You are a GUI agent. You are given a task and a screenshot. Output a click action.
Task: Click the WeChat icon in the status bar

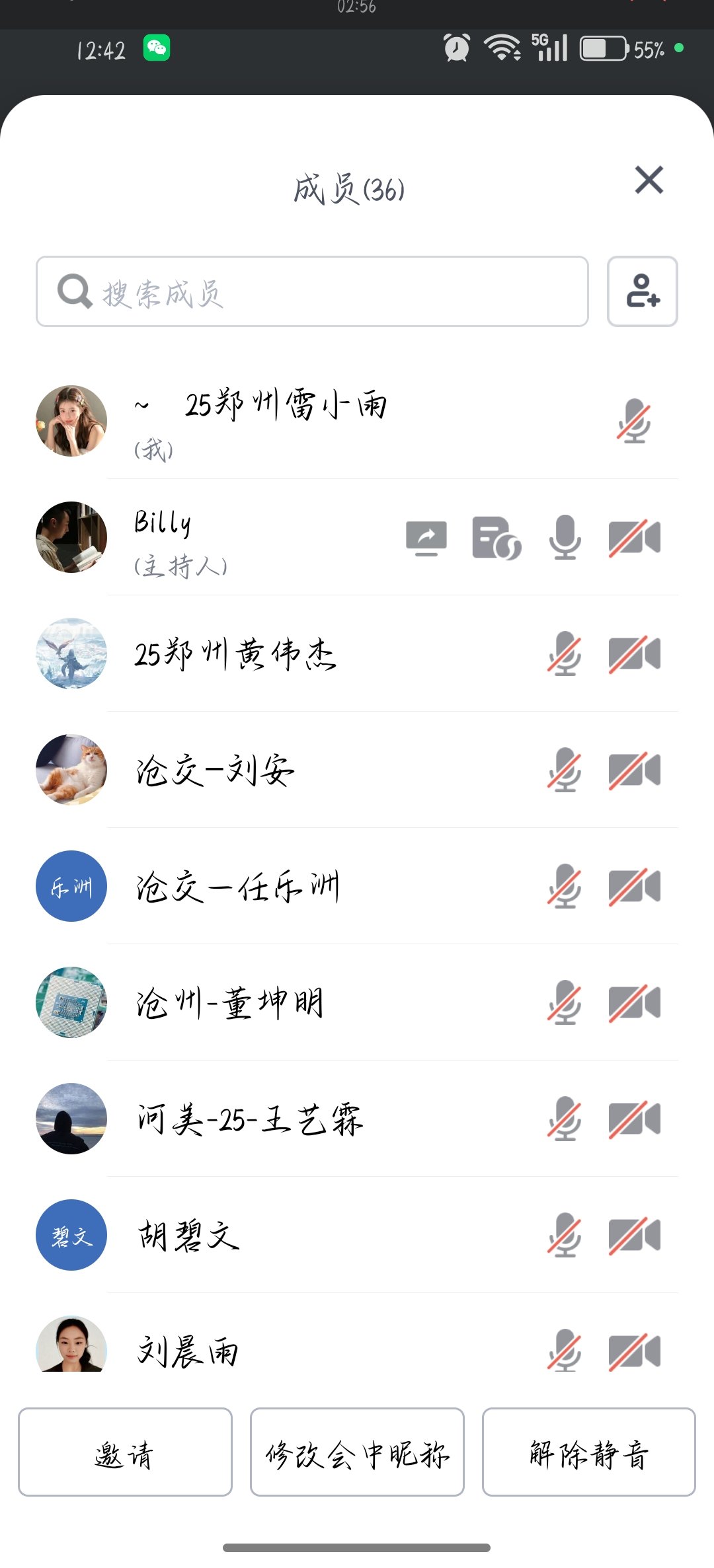pyautogui.click(x=155, y=46)
